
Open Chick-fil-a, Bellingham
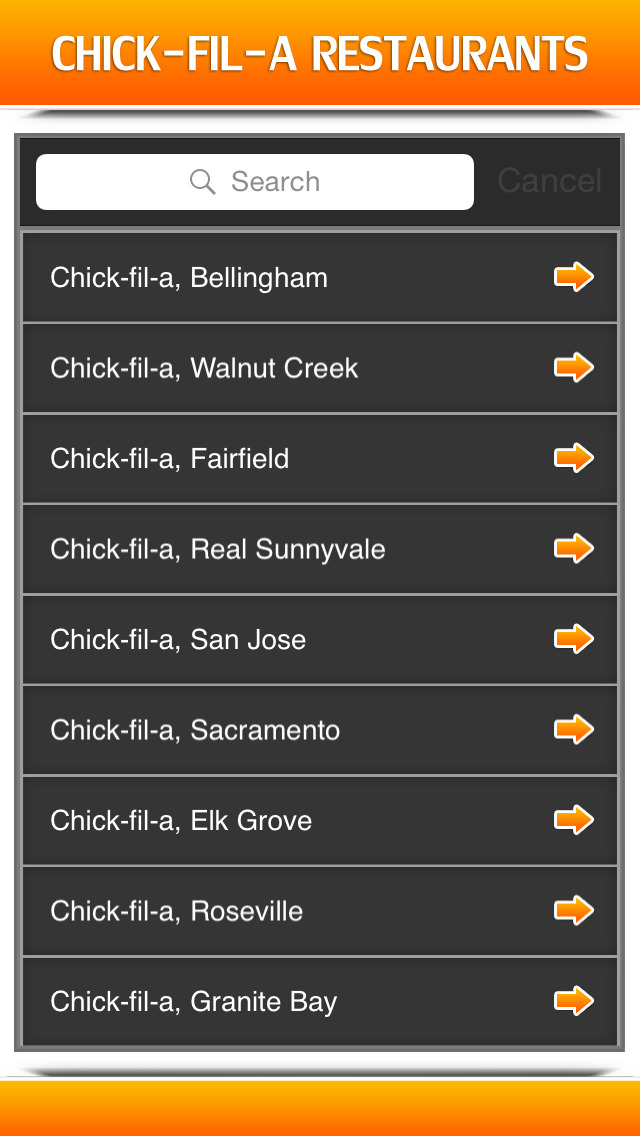click(320, 277)
